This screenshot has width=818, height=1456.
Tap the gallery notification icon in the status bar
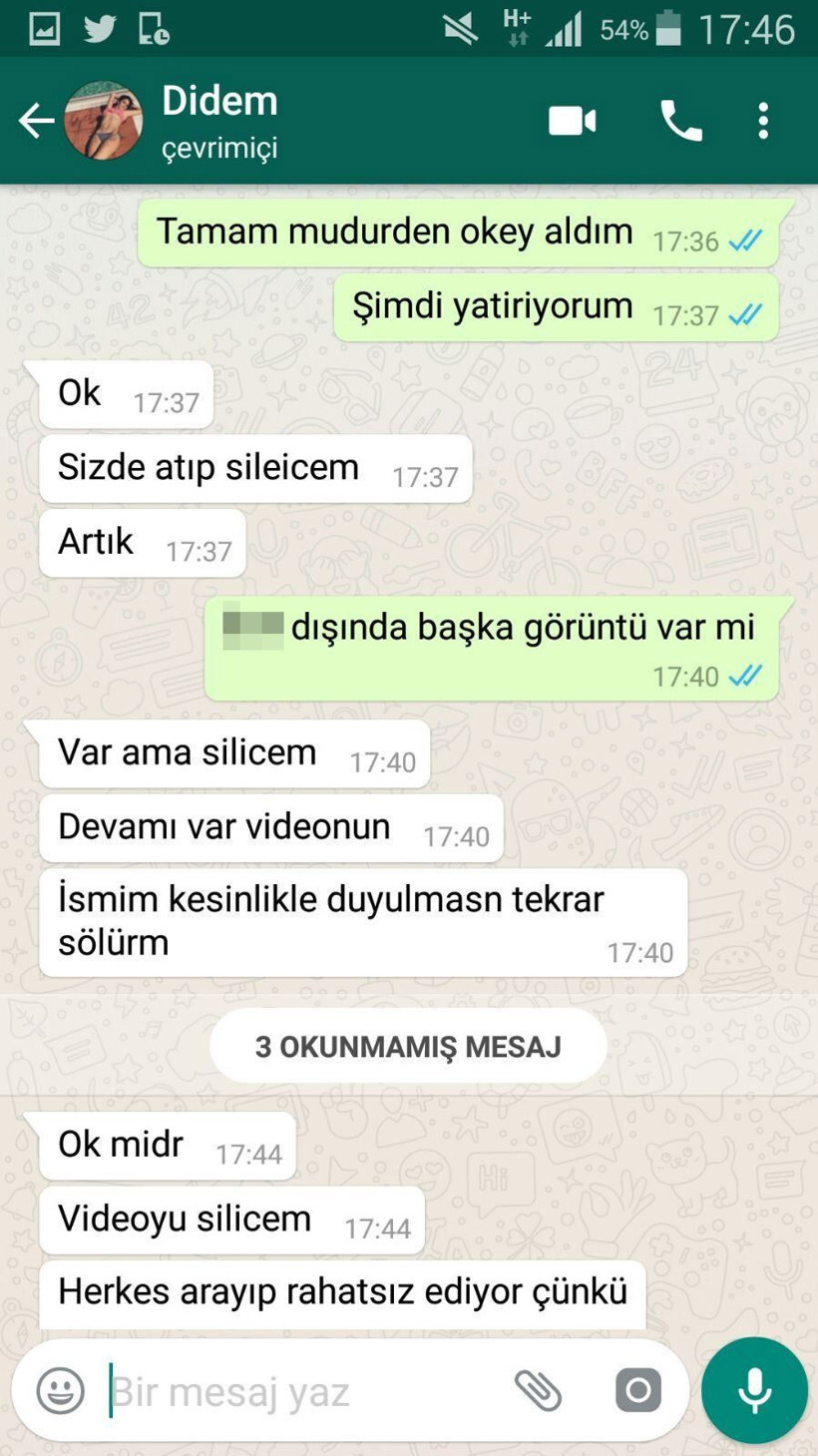pyautogui.click(x=45, y=28)
